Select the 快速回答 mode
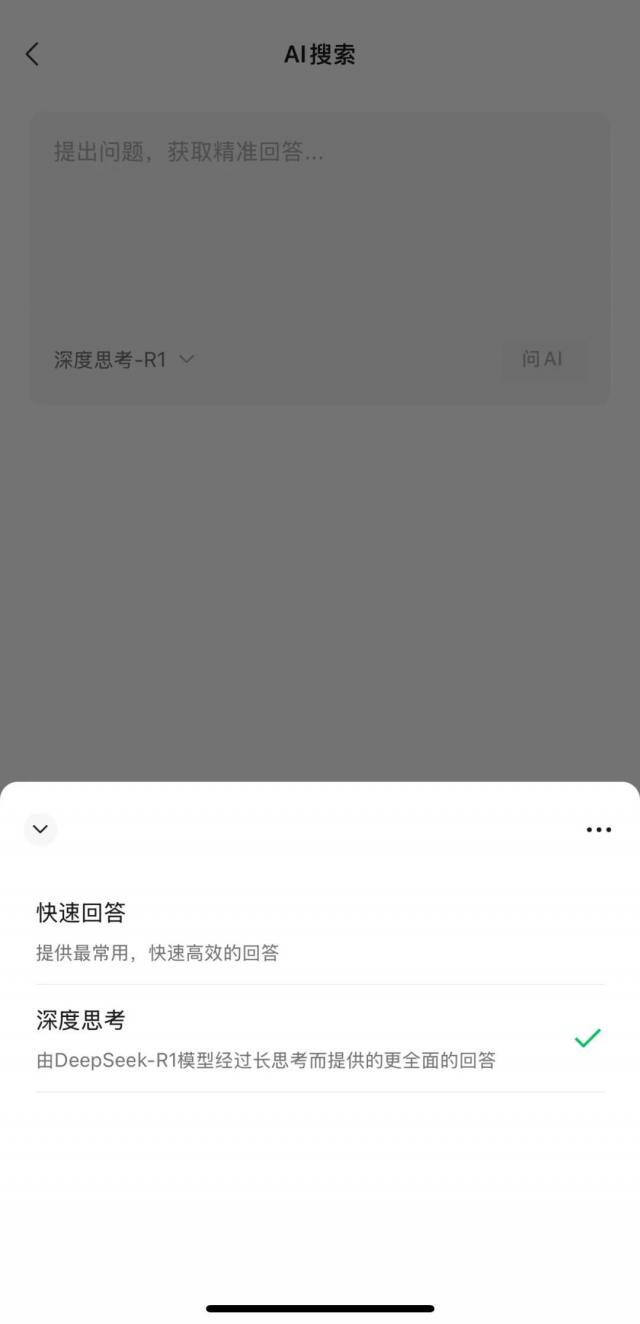Viewport: 640px width, 1324px height. pyautogui.click(x=320, y=931)
